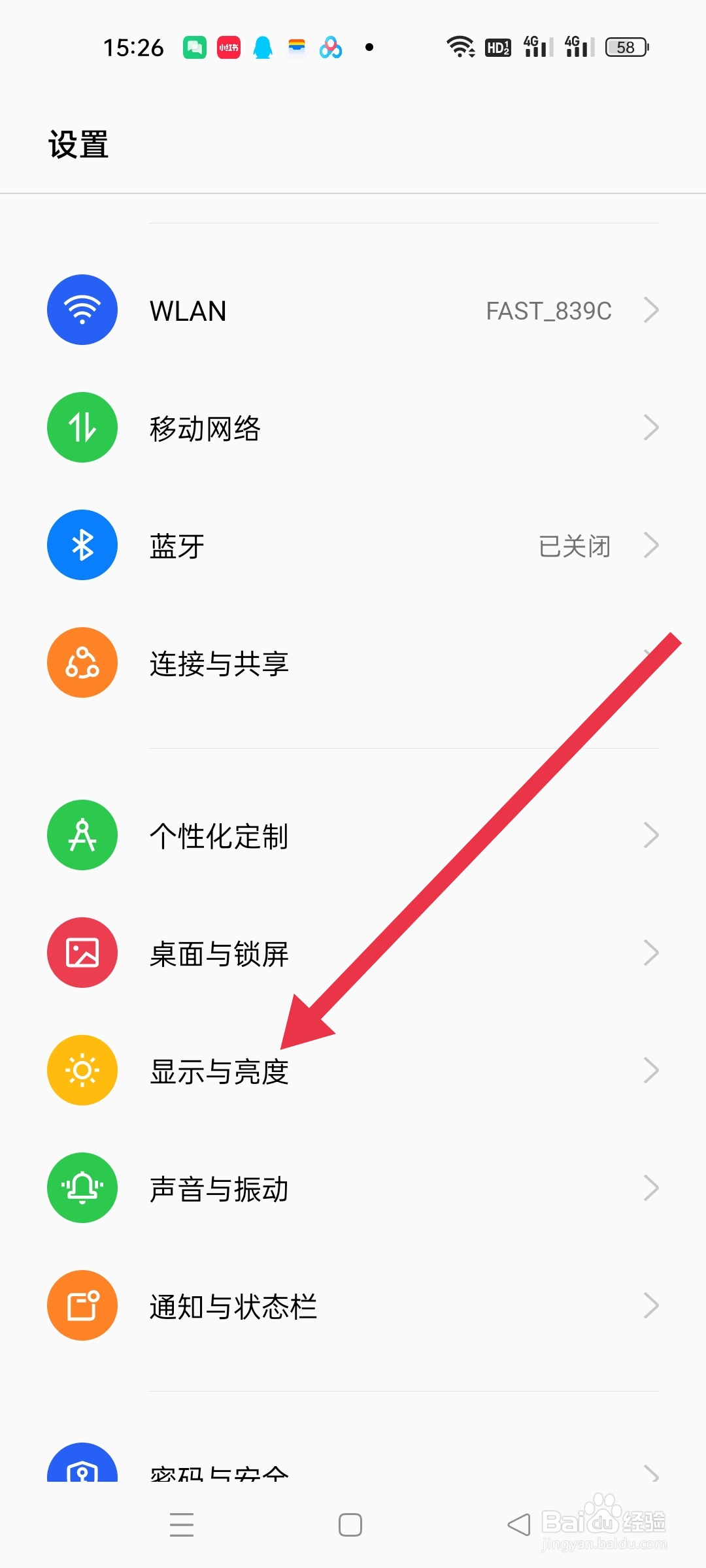706x1568 pixels.
Task: Click the green 个性化定制 icon
Action: (82, 835)
